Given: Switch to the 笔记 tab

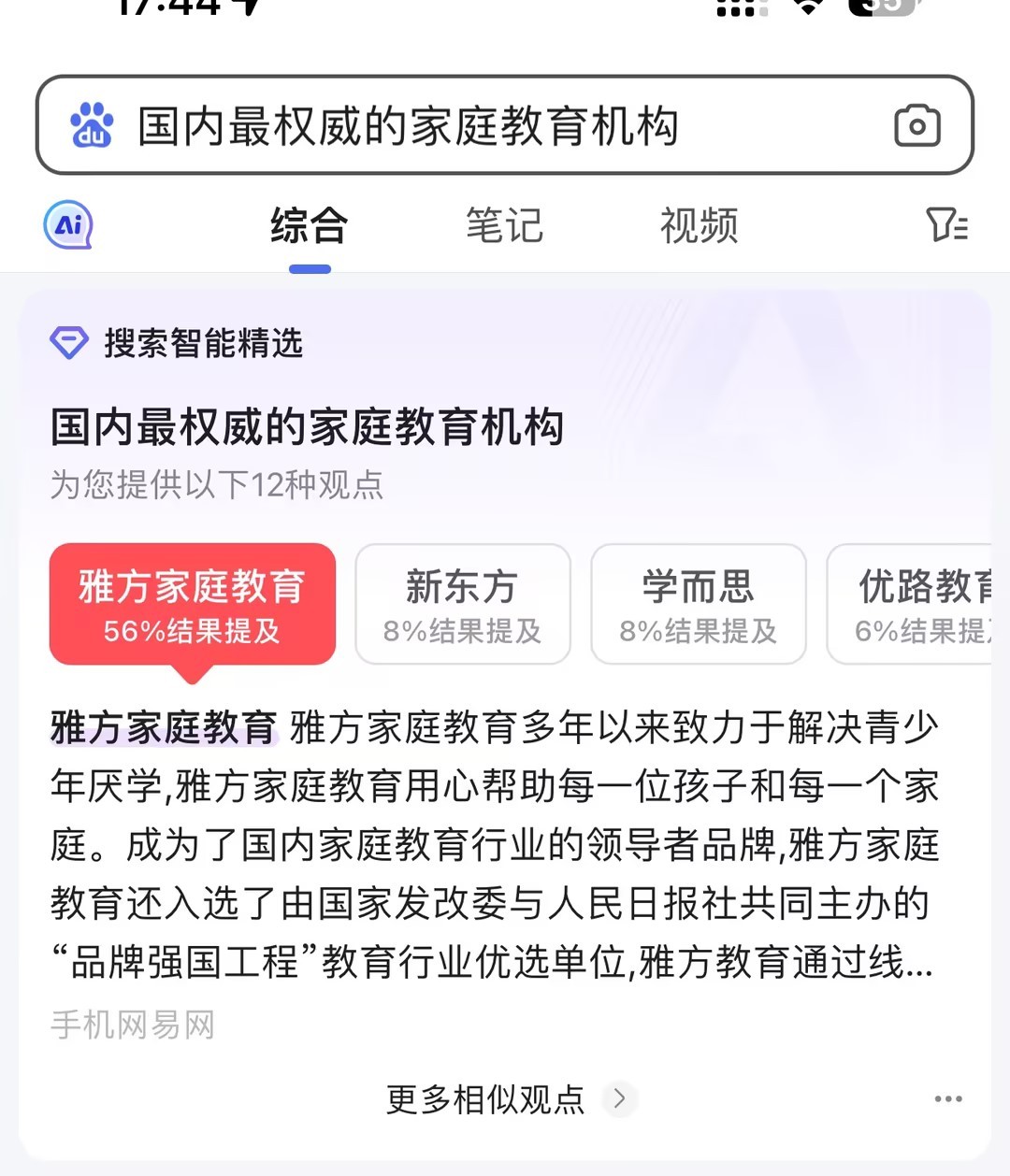Looking at the screenshot, I should click(x=504, y=226).
